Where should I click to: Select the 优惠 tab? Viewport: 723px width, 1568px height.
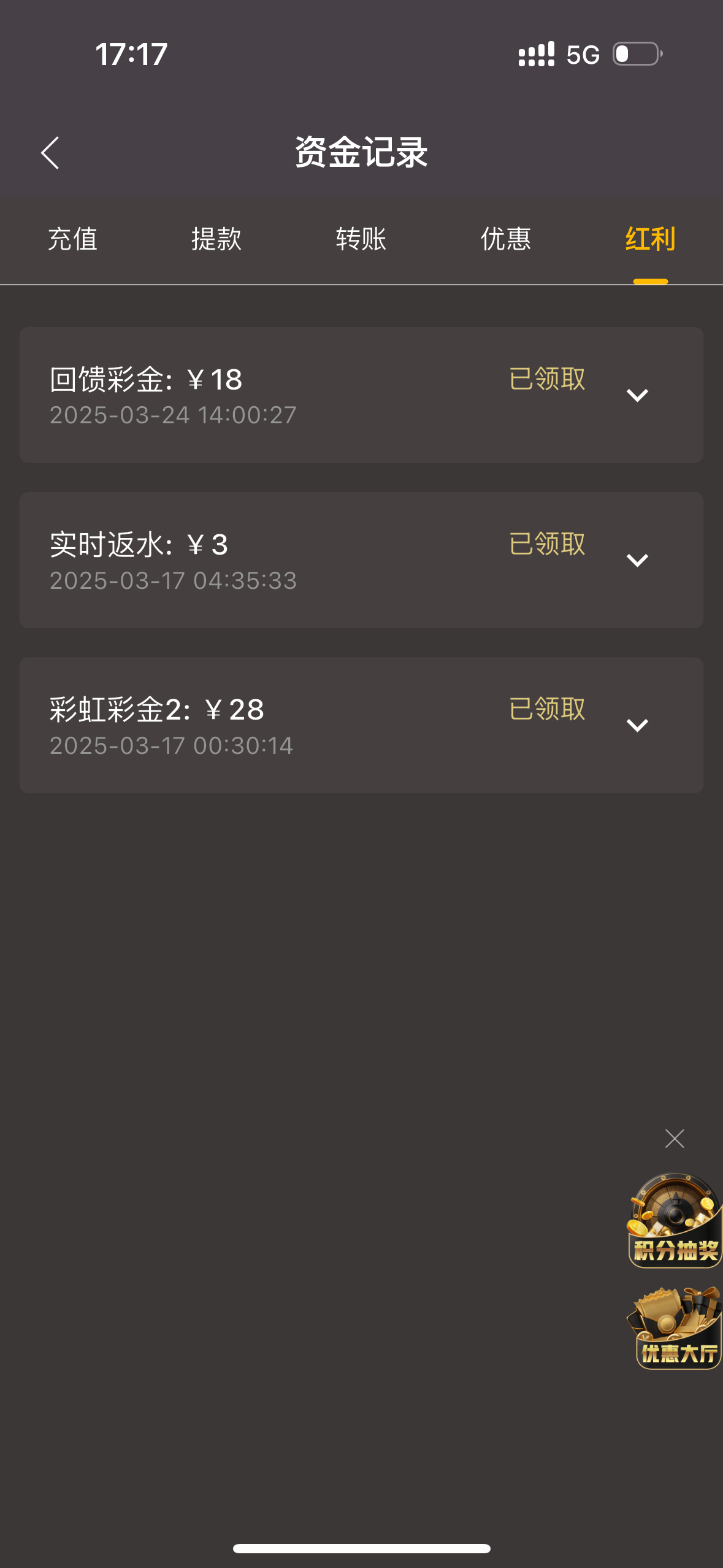[x=506, y=239]
